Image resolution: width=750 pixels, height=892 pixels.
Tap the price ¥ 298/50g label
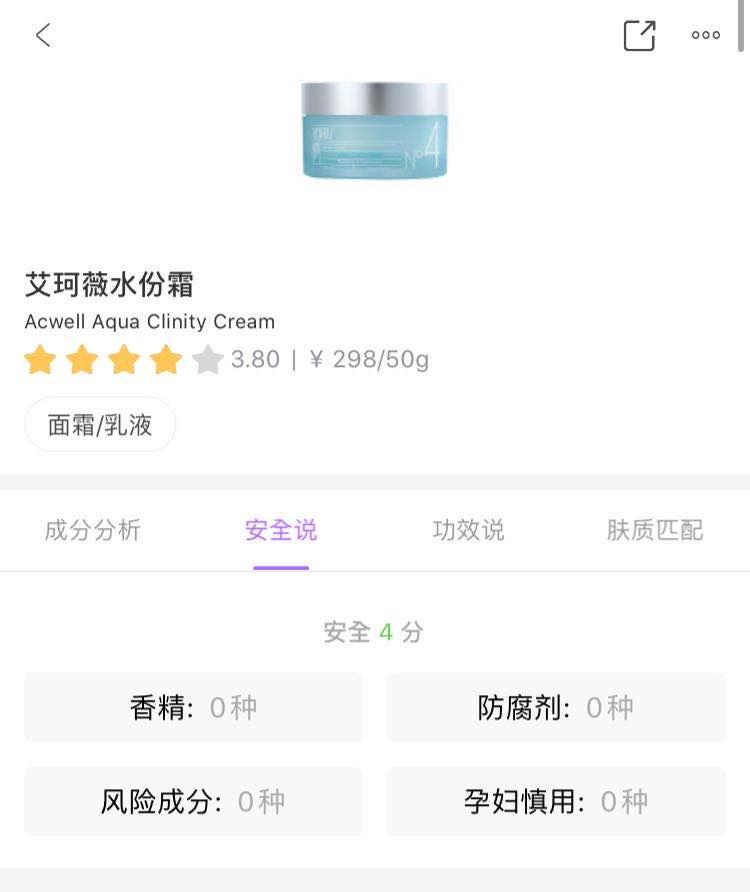coord(370,360)
